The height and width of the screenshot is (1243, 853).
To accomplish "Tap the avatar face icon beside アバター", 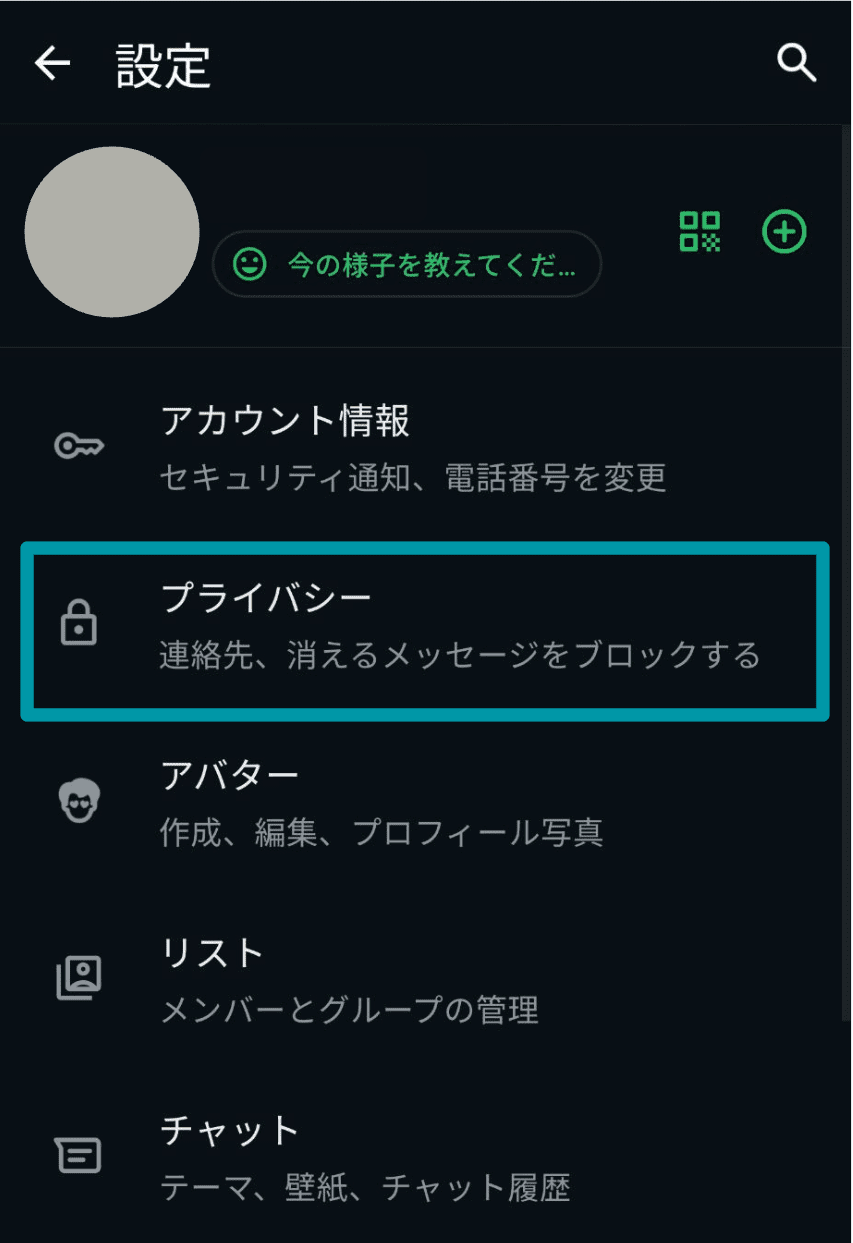I will (78, 801).
